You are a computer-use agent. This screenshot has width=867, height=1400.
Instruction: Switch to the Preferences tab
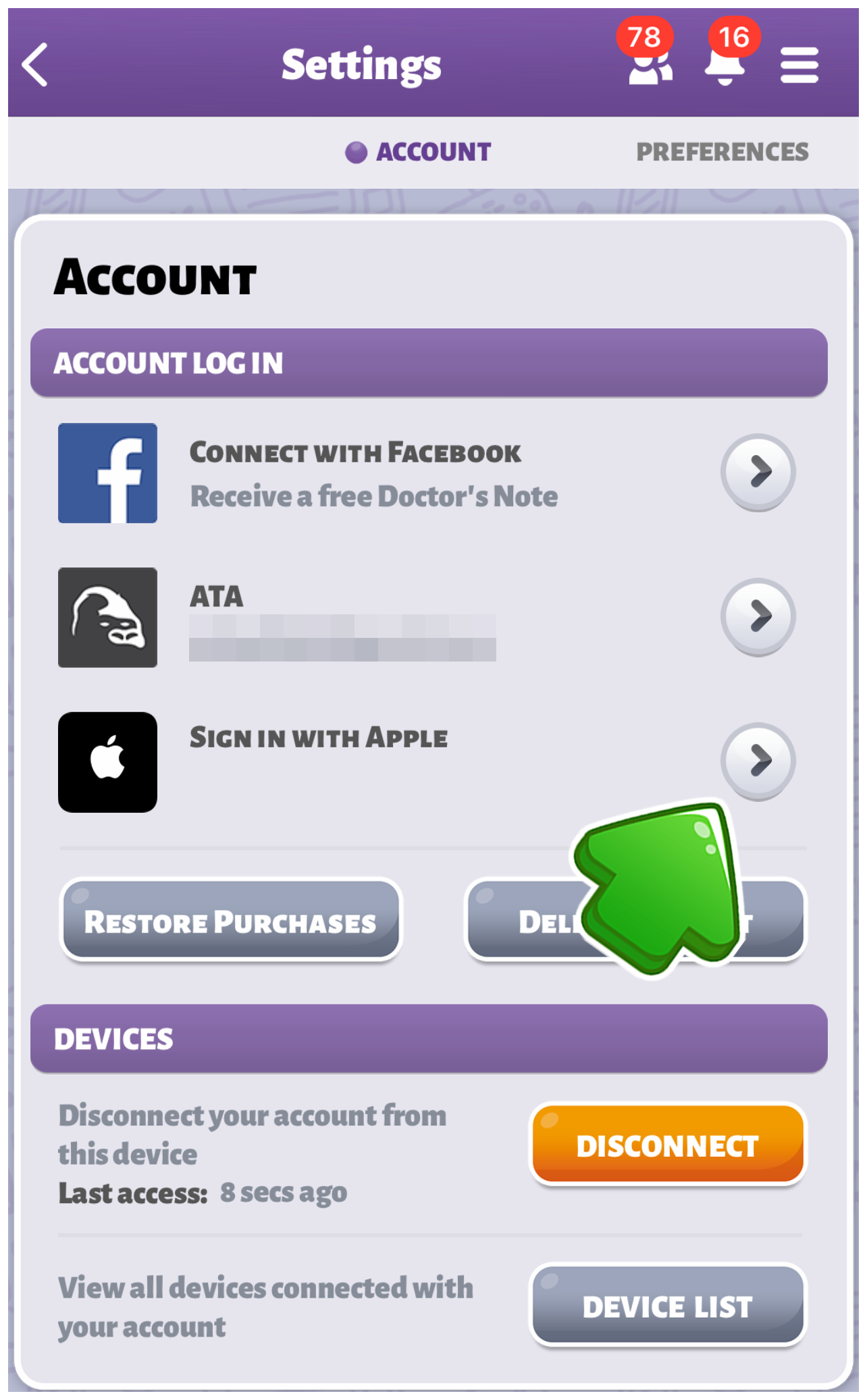(722, 152)
